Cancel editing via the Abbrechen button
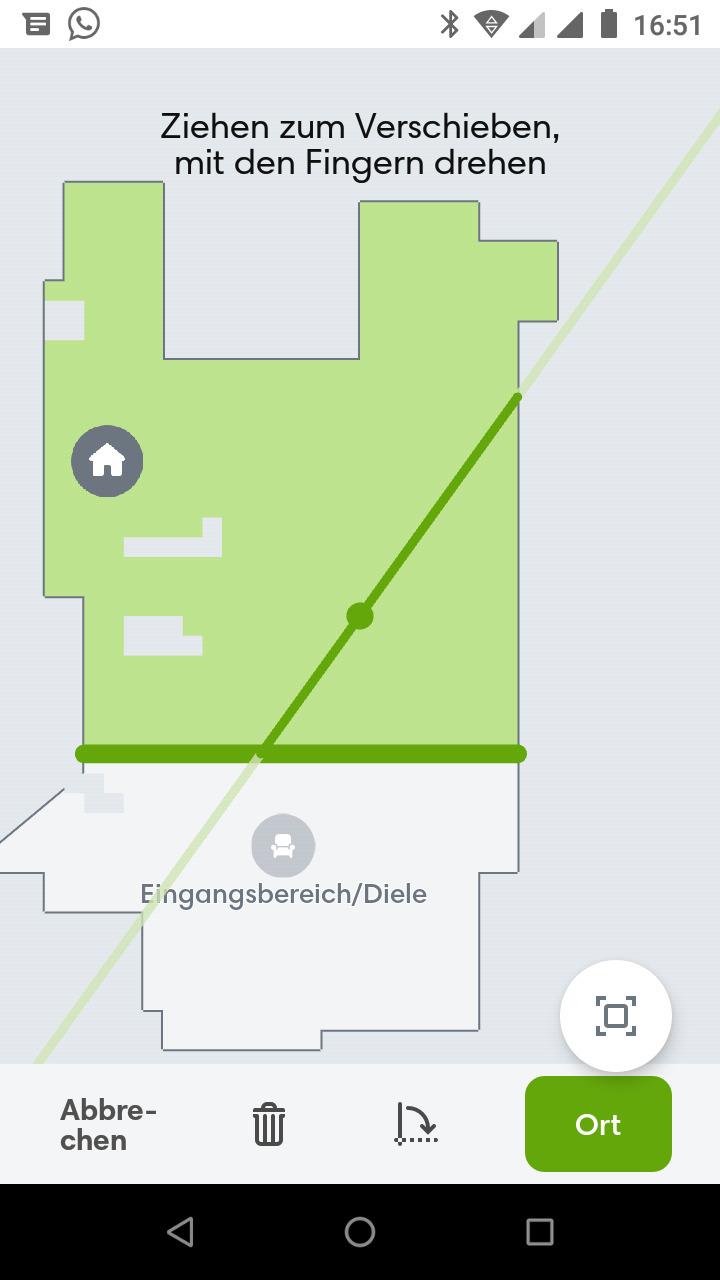The width and height of the screenshot is (720, 1280). click(x=108, y=1125)
